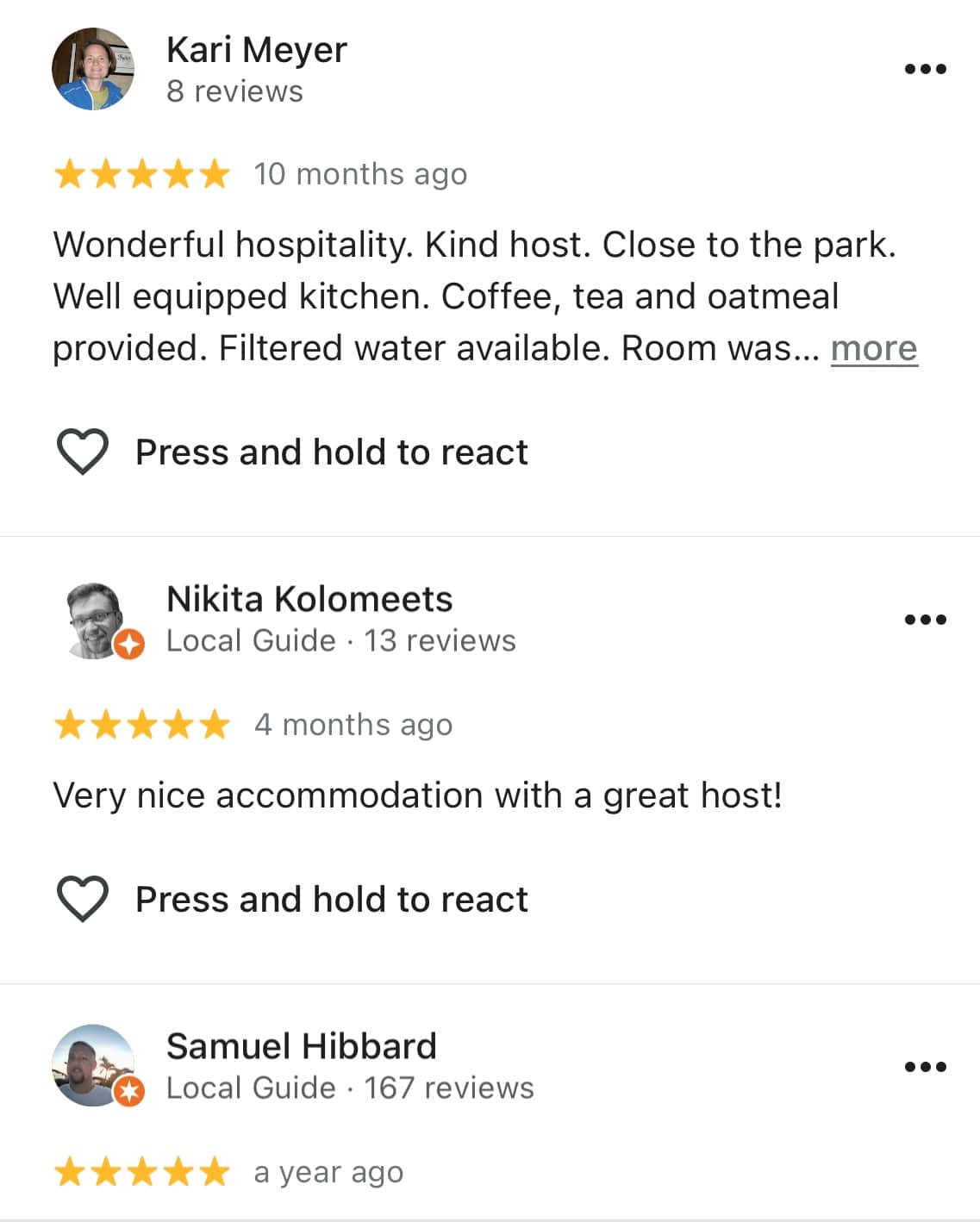This screenshot has width=980, height=1222.
Task: View Nikita Kolomeets' reviewer profile
Action: tap(309, 600)
